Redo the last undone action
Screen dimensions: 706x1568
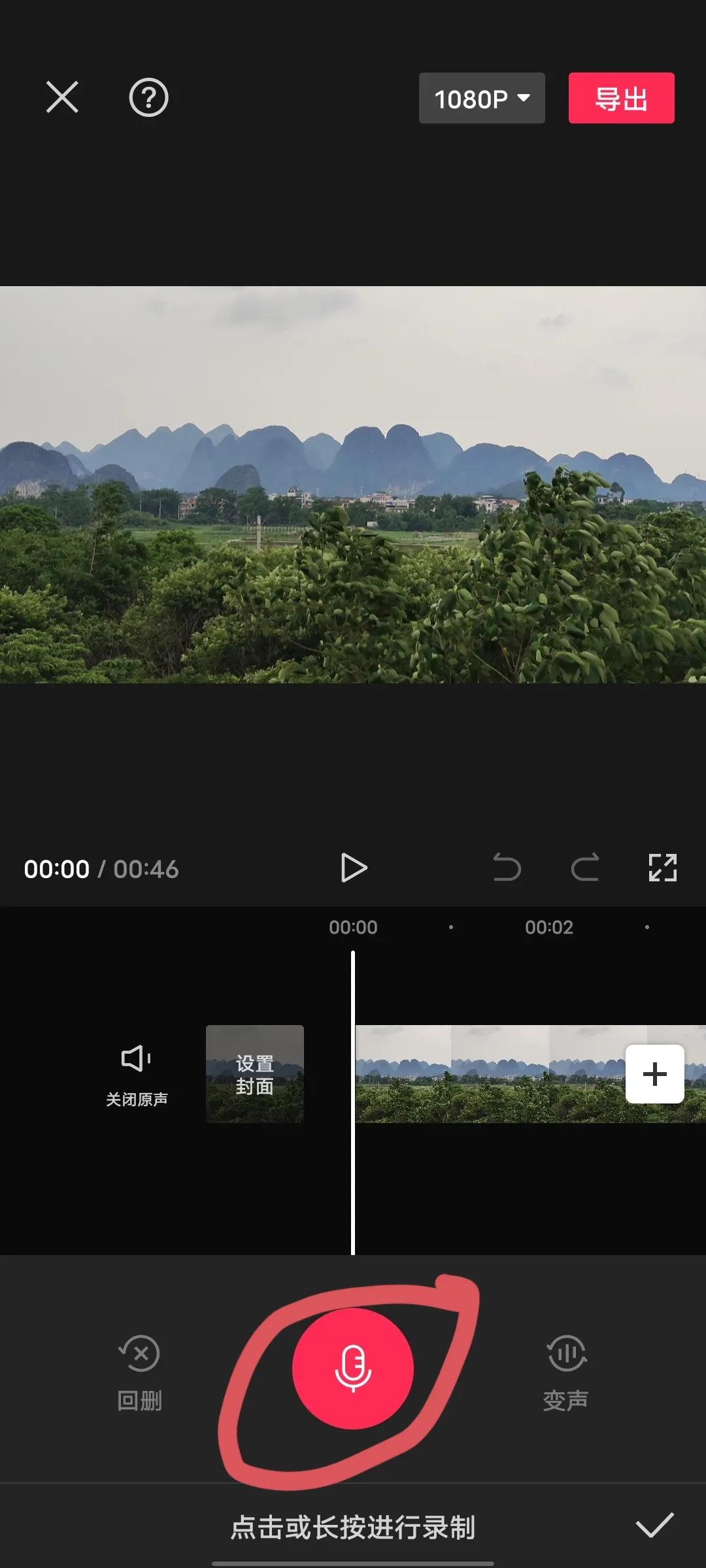(586, 869)
